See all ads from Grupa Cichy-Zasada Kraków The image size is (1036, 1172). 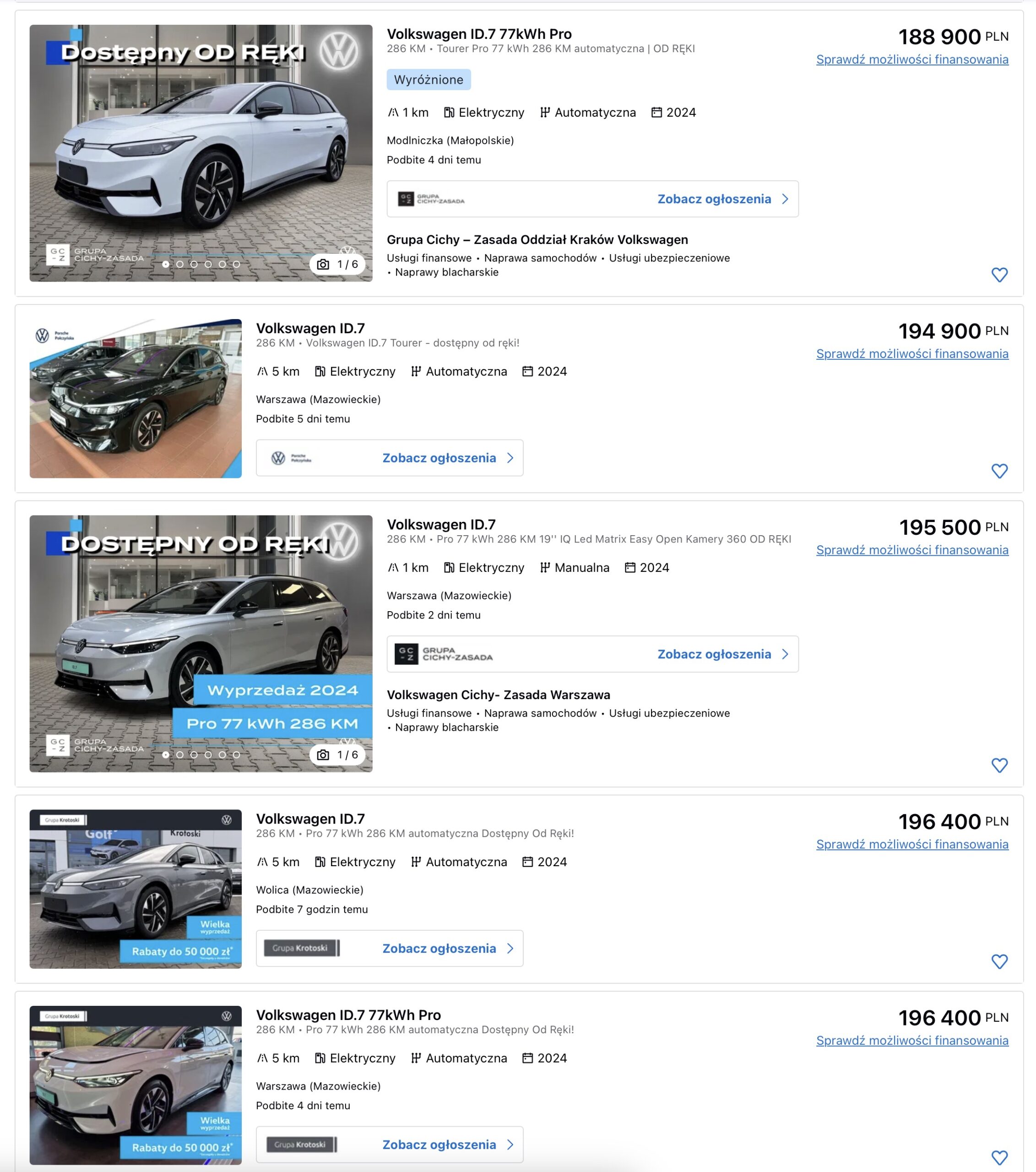(722, 199)
